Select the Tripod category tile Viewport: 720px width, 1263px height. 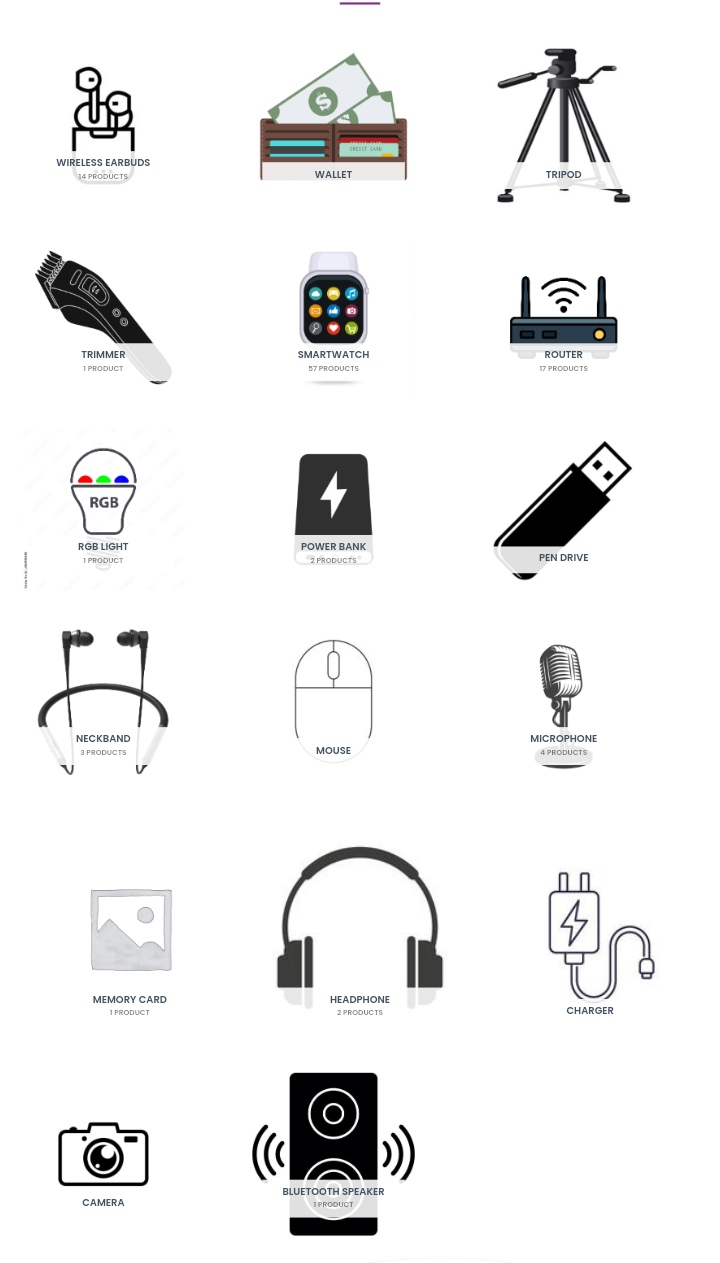563,125
